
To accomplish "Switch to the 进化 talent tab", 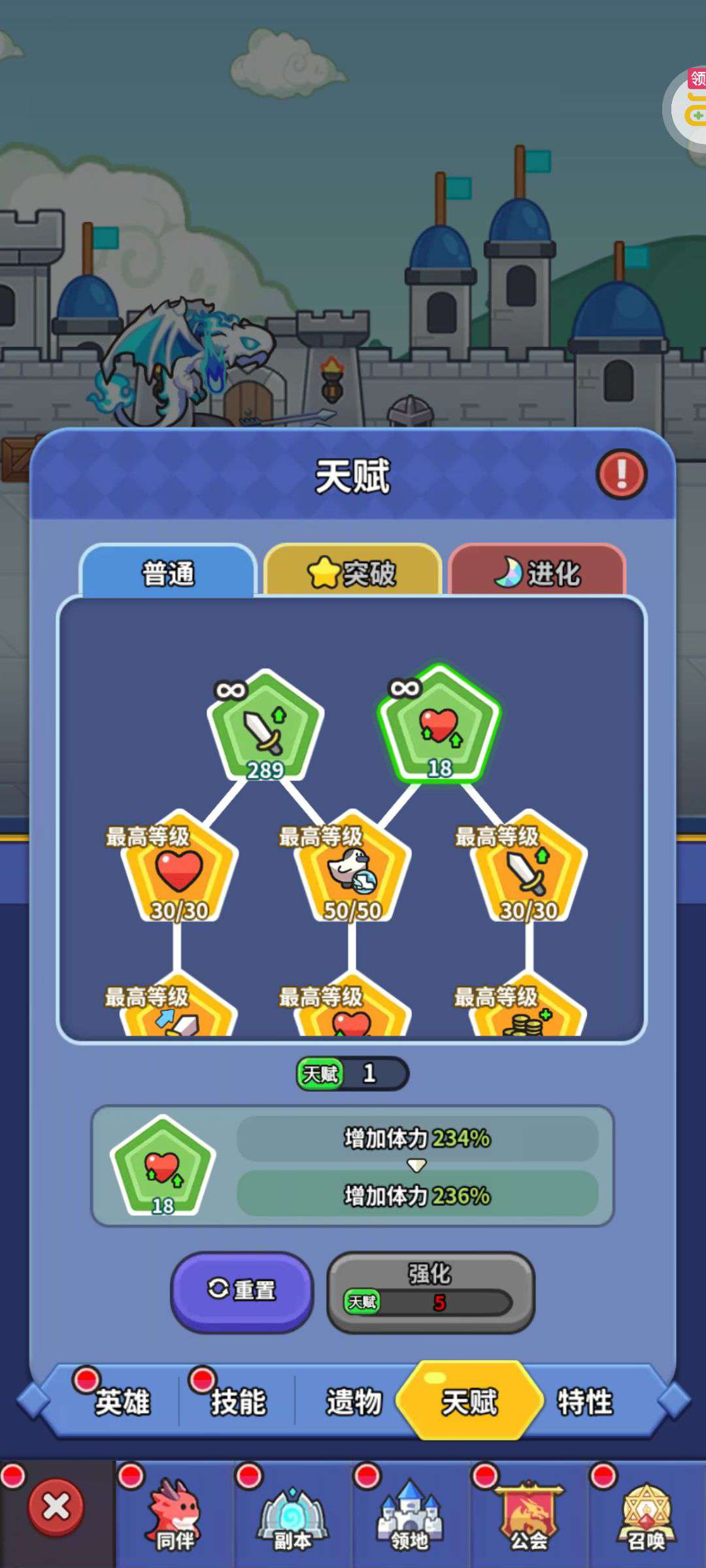I will 537,572.
